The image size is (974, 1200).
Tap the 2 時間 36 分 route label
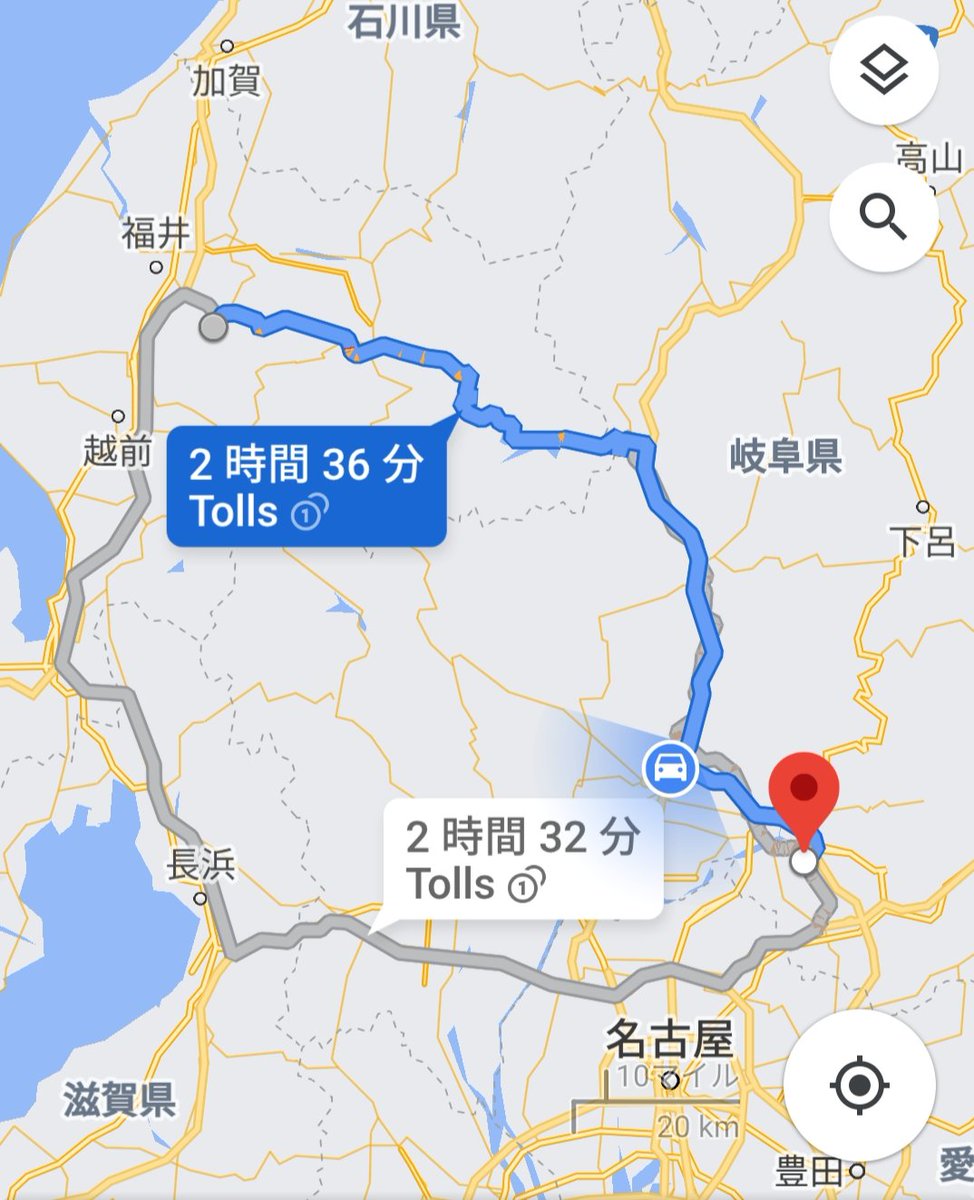click(306, 487)
